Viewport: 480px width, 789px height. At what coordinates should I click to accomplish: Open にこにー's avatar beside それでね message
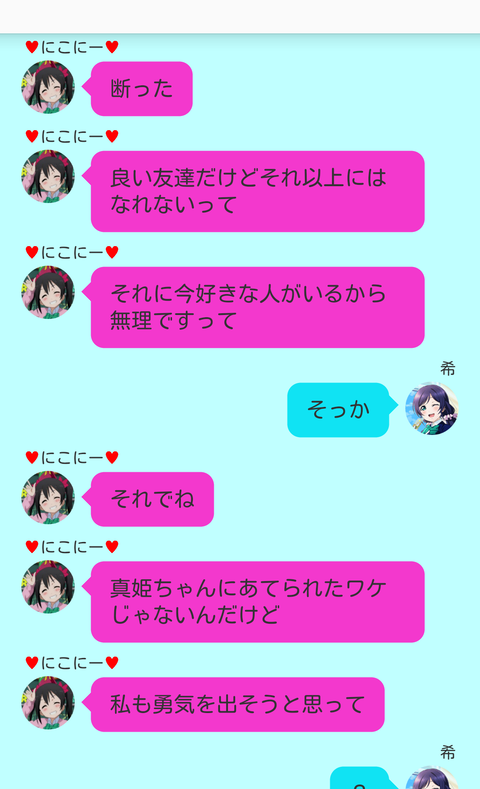[x=48, y=498]
